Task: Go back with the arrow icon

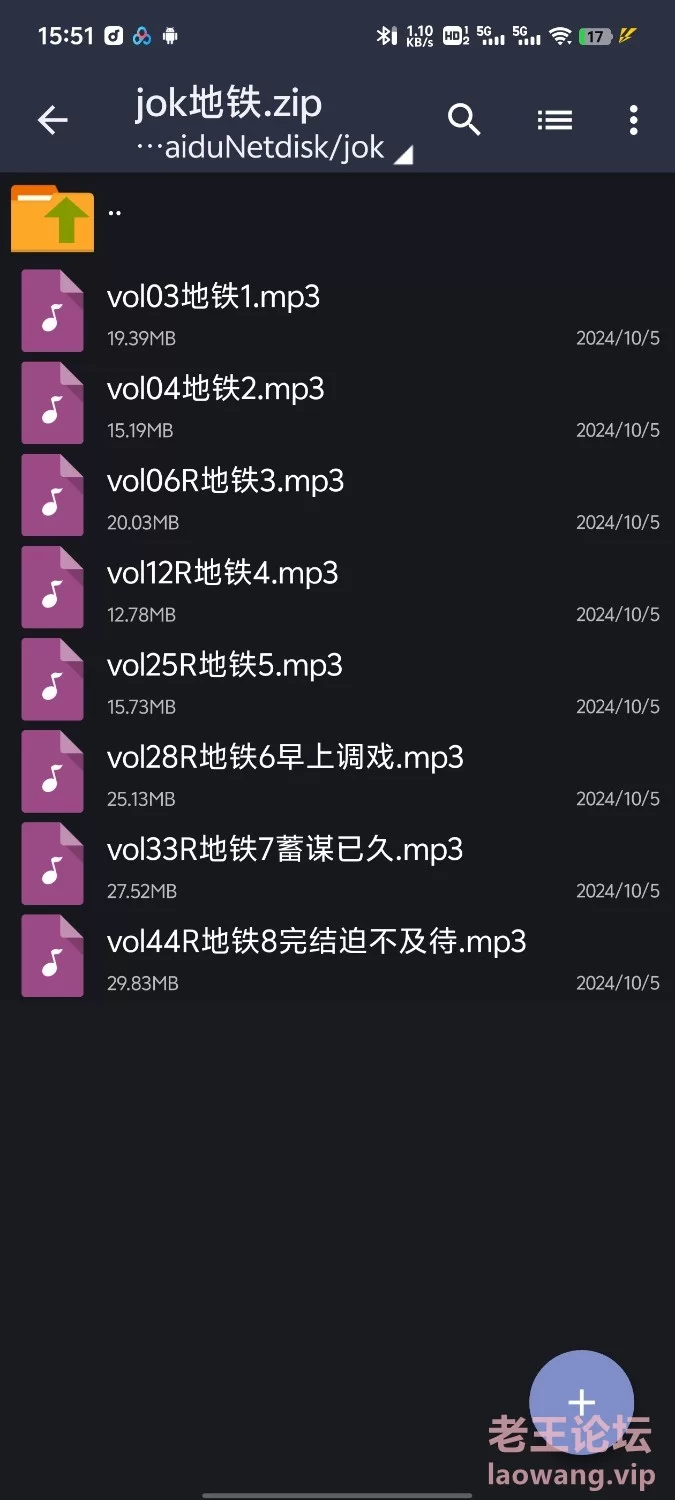Action: coord(53,121)
